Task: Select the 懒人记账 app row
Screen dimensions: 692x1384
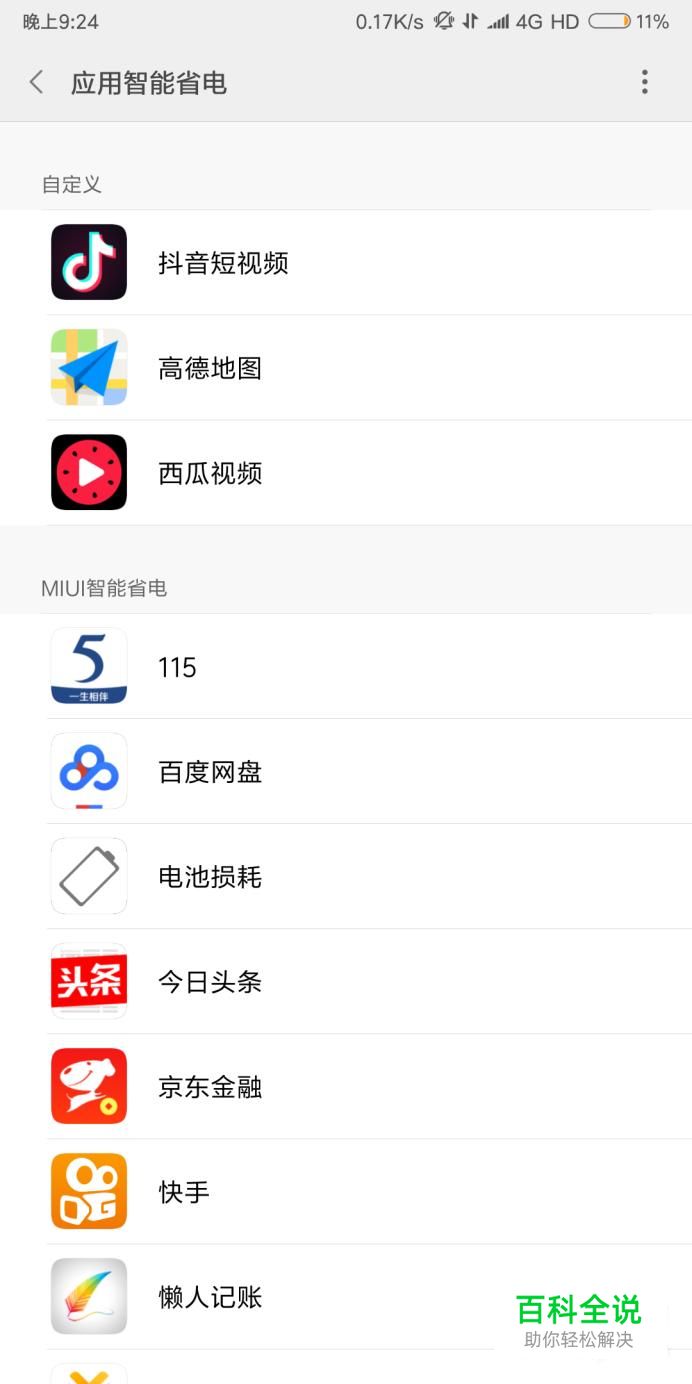Action: (x=346, y=1297)
